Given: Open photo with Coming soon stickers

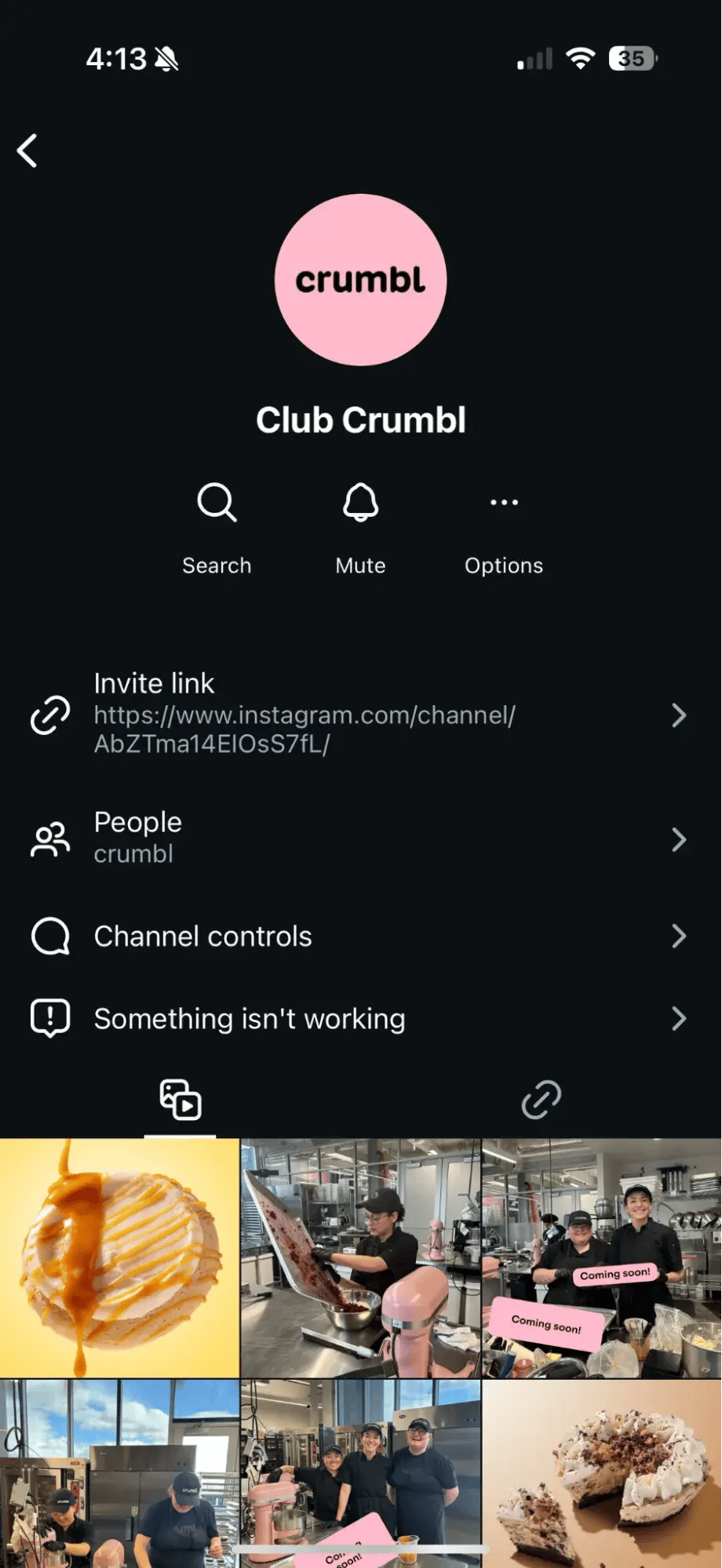Looking at the screenshot, I should [602, 1257].
